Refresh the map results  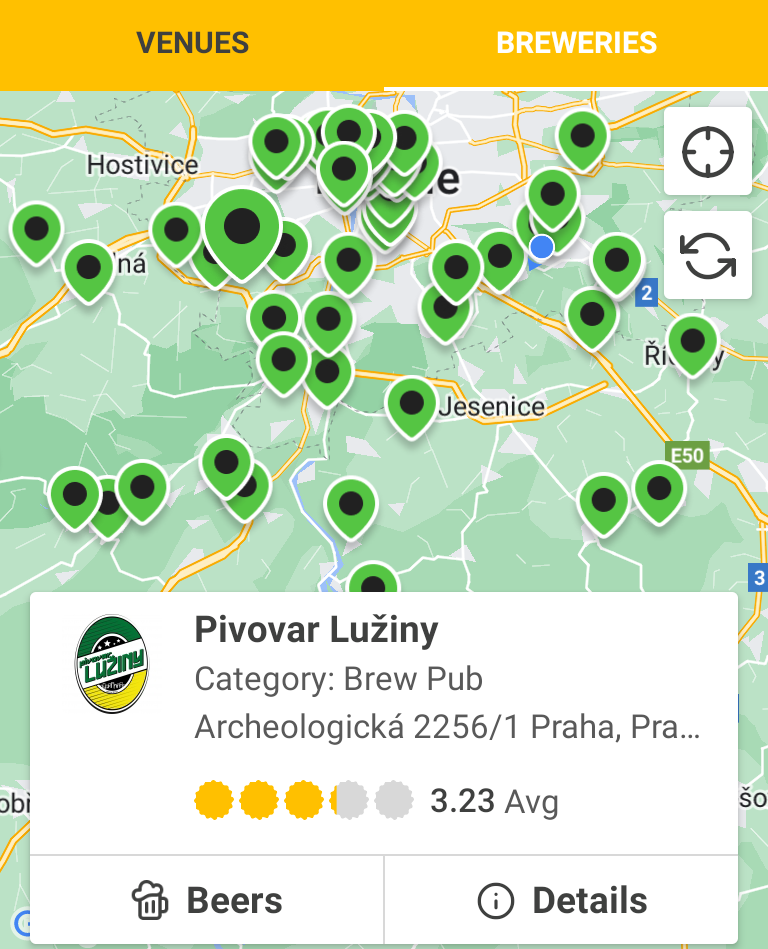point(707,255)
